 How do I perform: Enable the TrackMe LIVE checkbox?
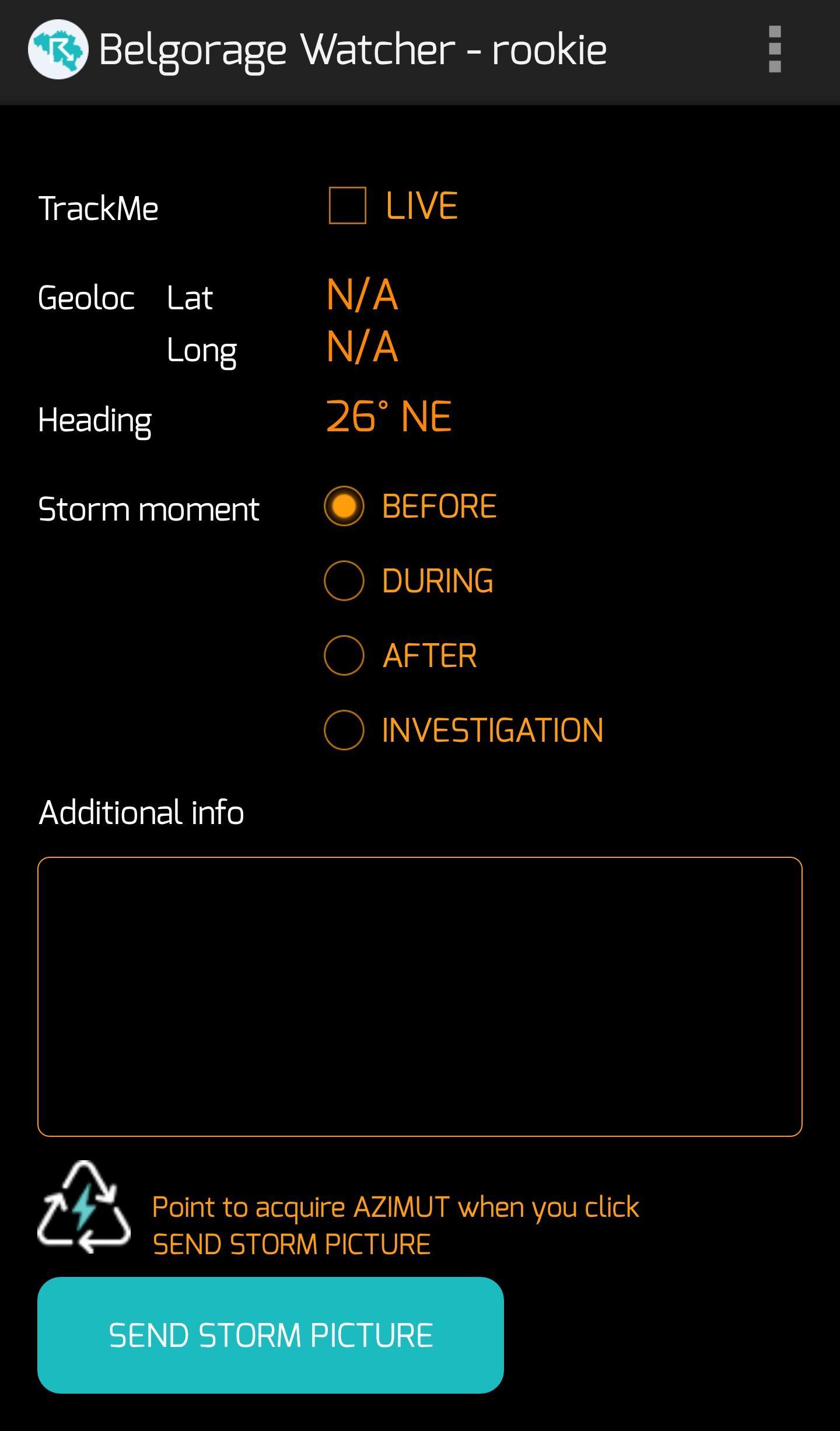[348, 205]
